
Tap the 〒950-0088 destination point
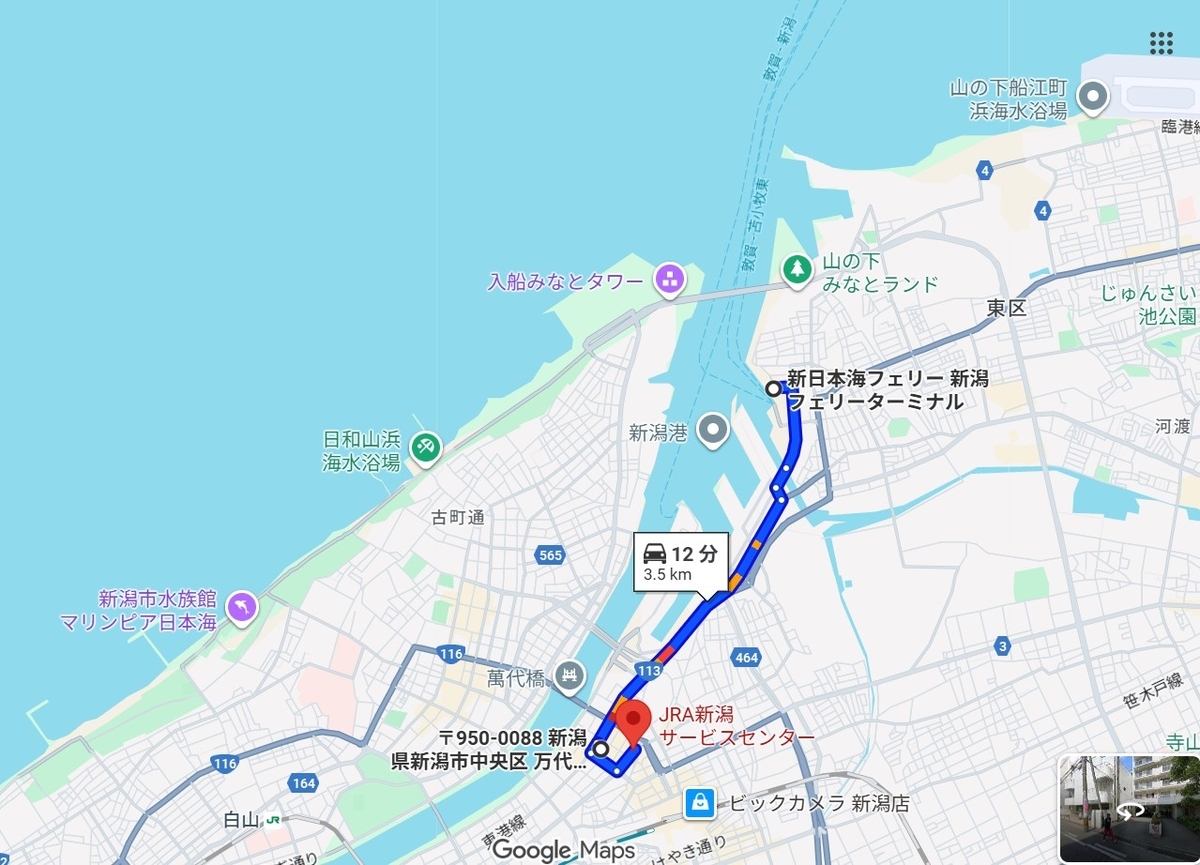click(x=600, y=748)
